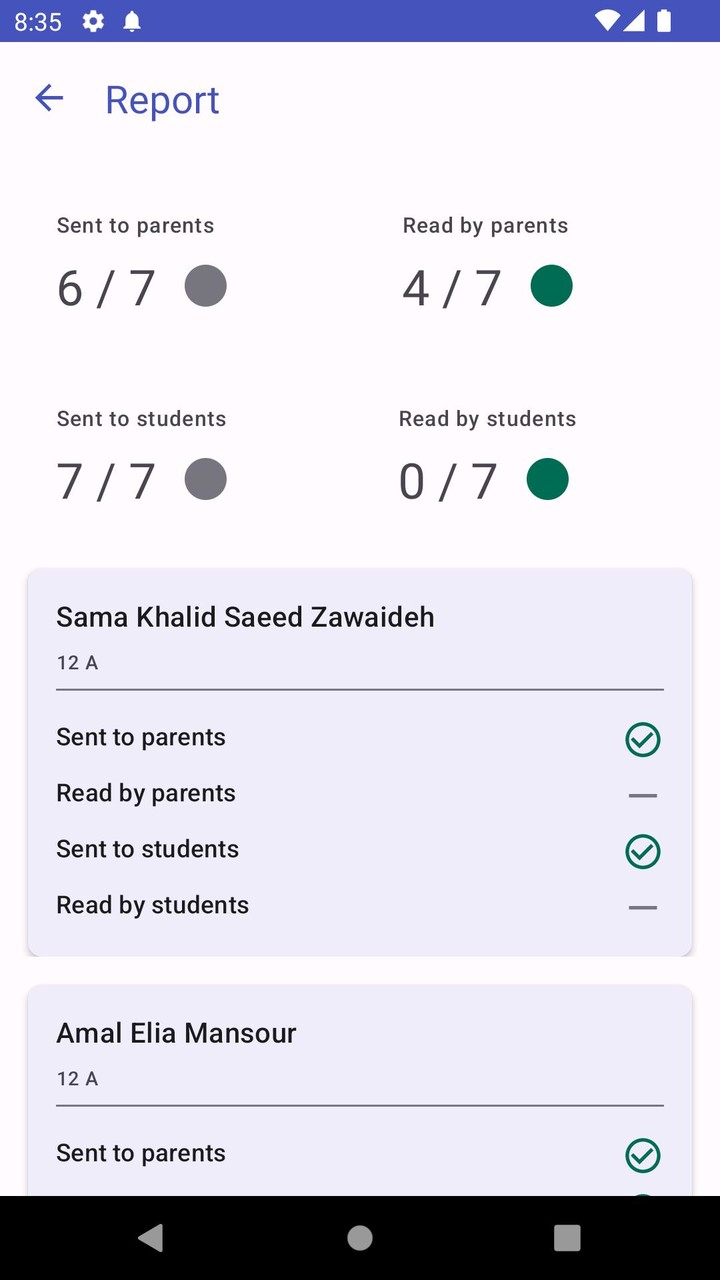The image size is (720, 1280).
Task: Tap the notification bell in the status bar
Action: (x=133, y=20)
